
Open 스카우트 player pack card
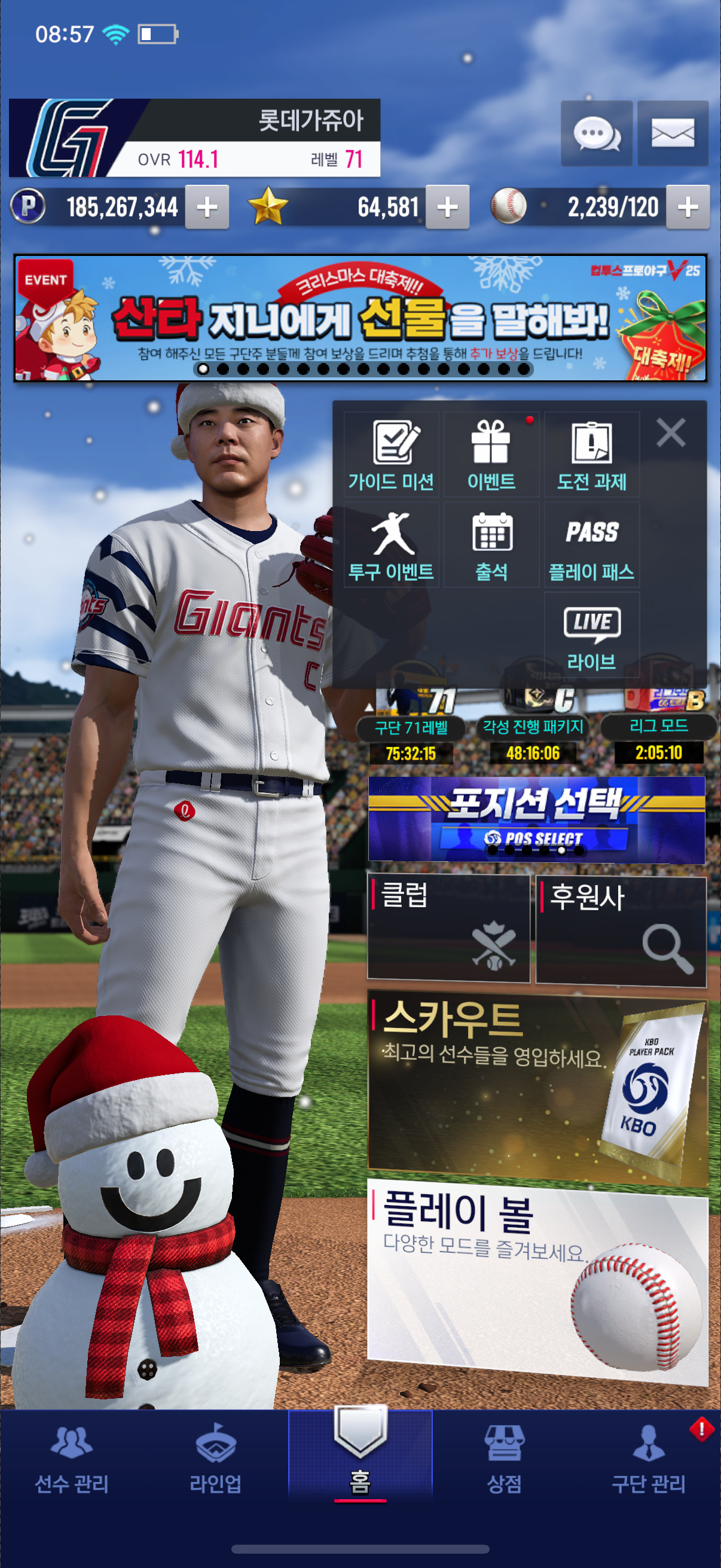(537, 1090)
